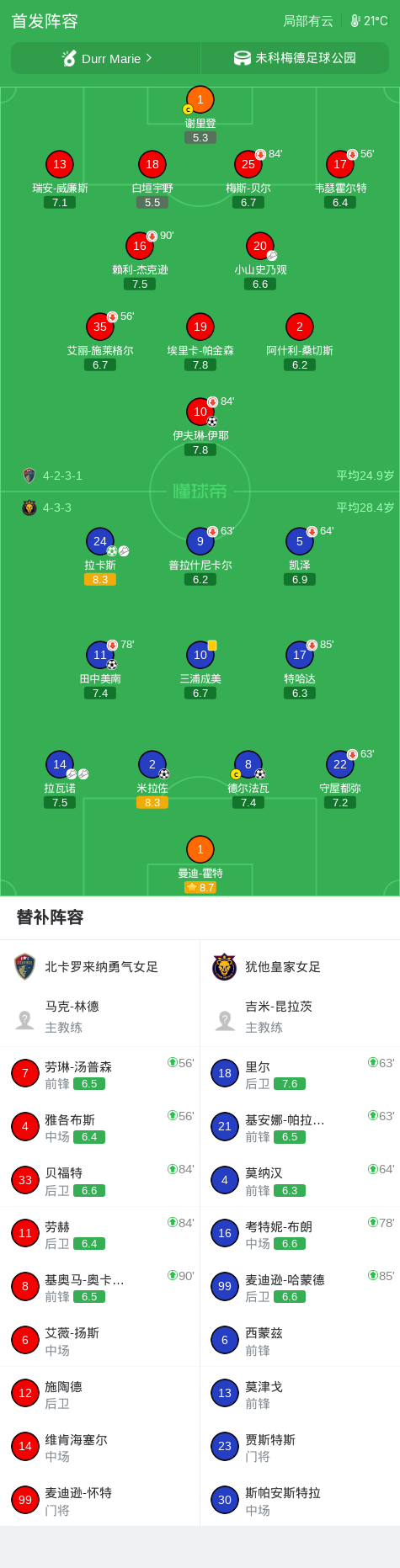
Task: Tap player 拉卡斯 number 24
Action: tap(100, 556)
